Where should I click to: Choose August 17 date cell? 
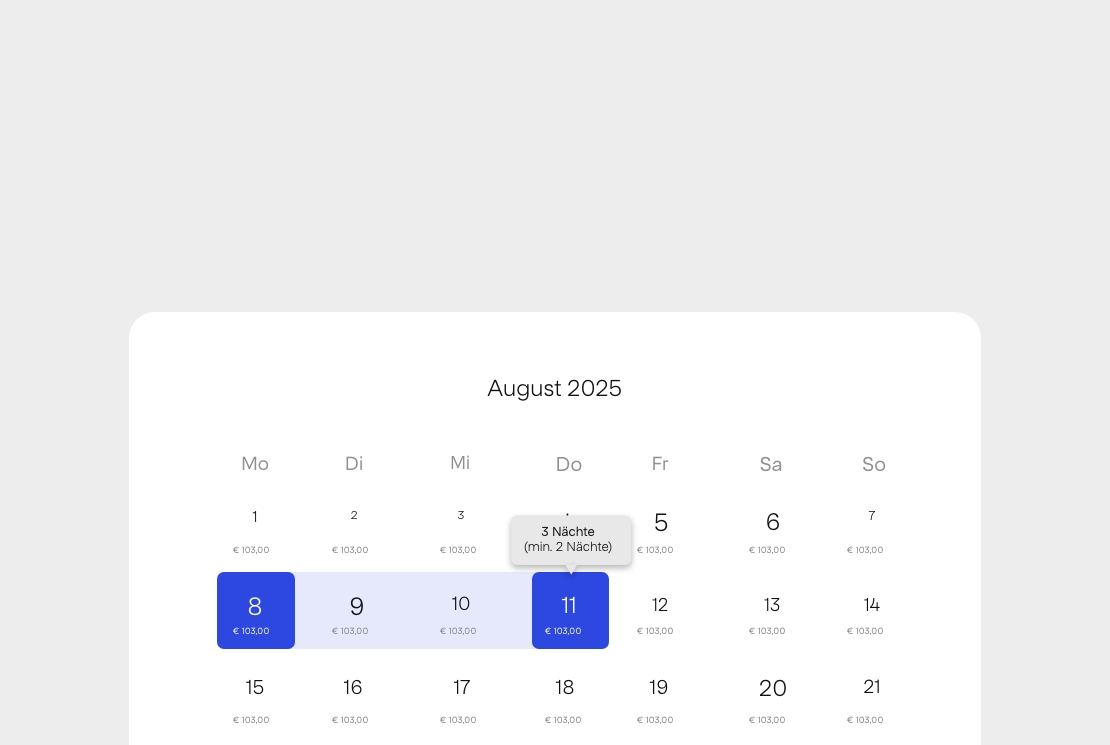coord(461,698)
